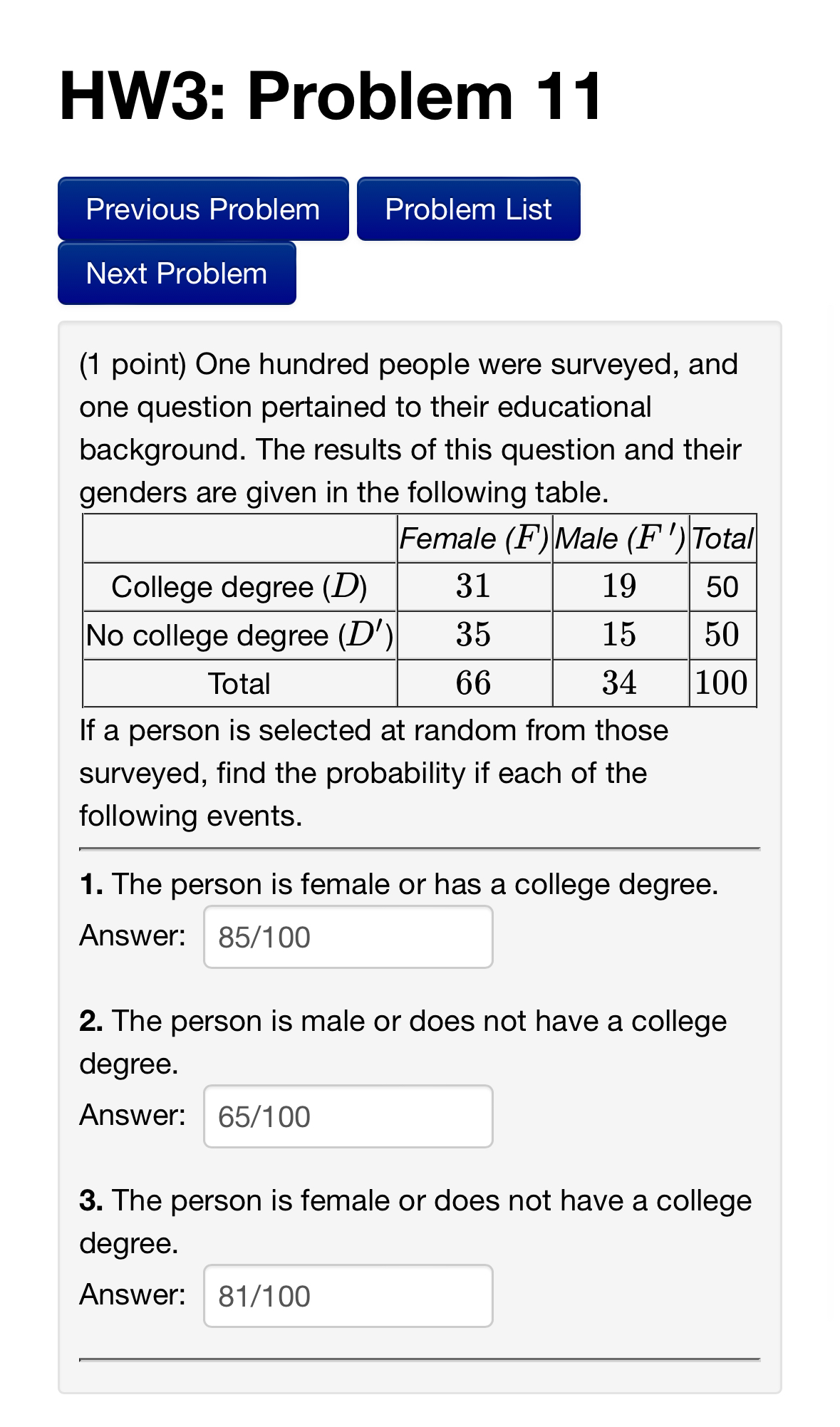This screenshot has height=1427, width=840.
Task: Click the answer field containing 81/100
Action: pyautogui.click(x=347, y=1296)
